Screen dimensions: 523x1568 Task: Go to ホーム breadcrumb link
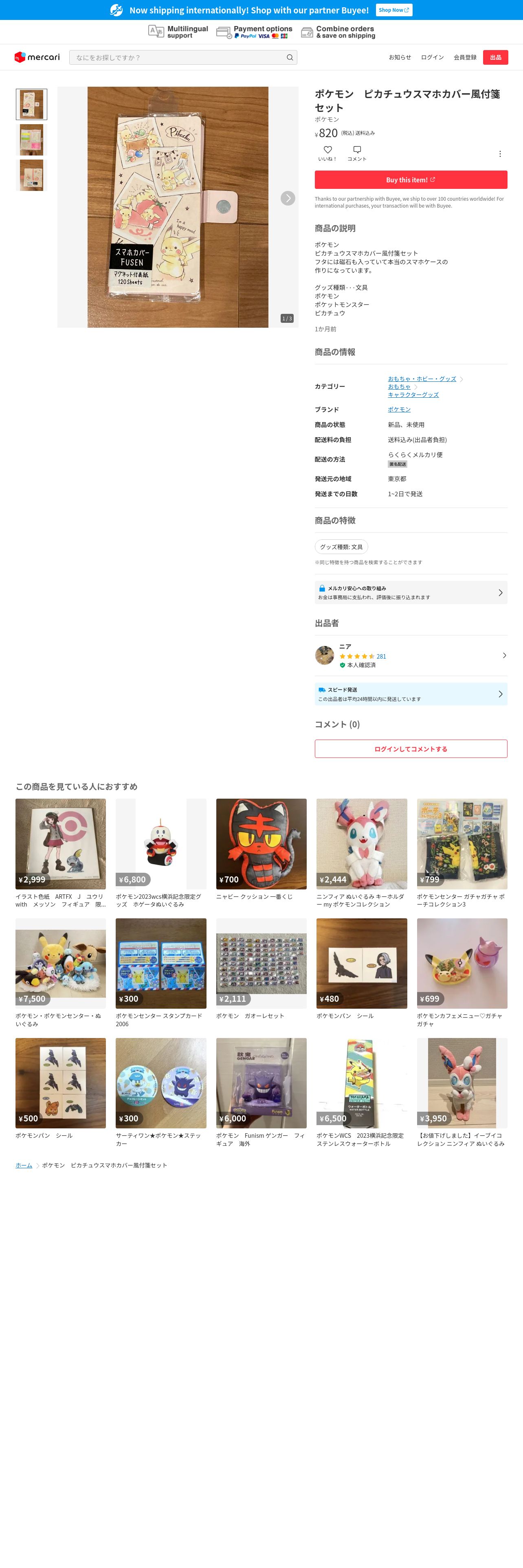pyautogui.click(x=24, y=1165)
